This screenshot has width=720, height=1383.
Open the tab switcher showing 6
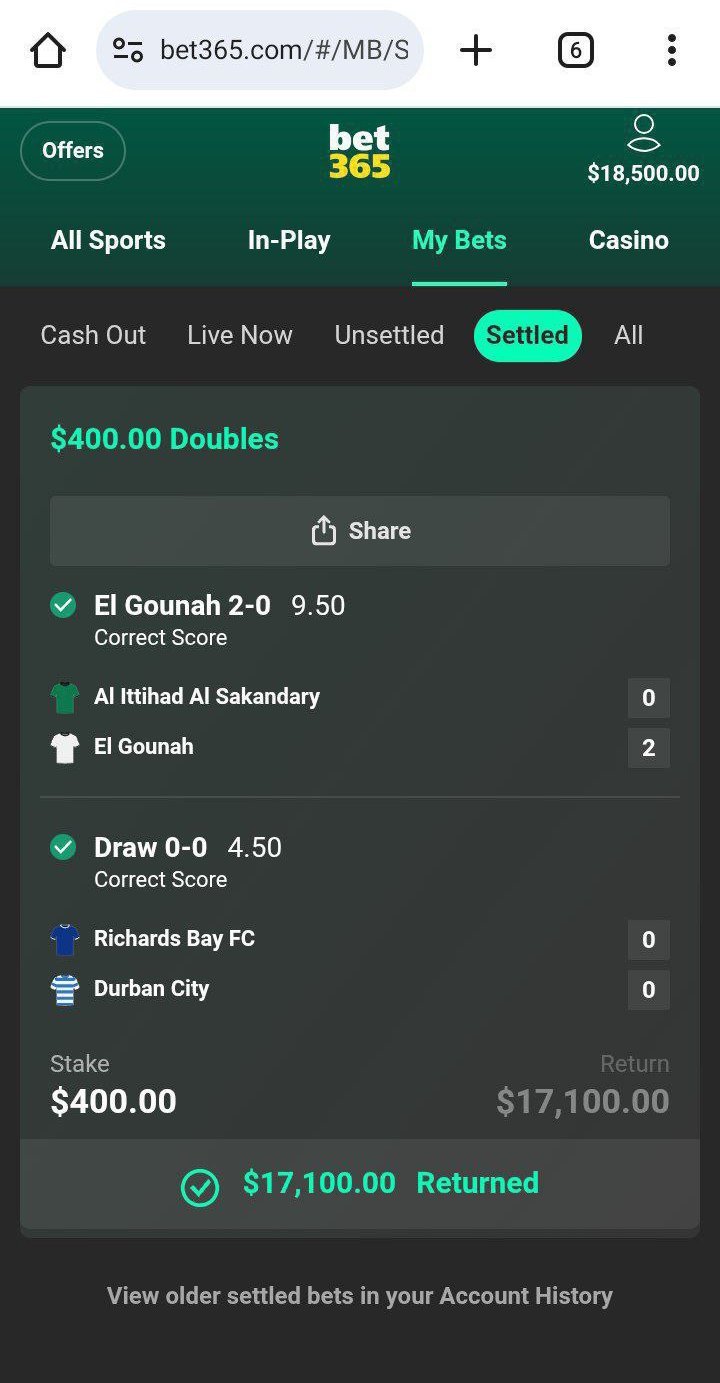point(575,50)
